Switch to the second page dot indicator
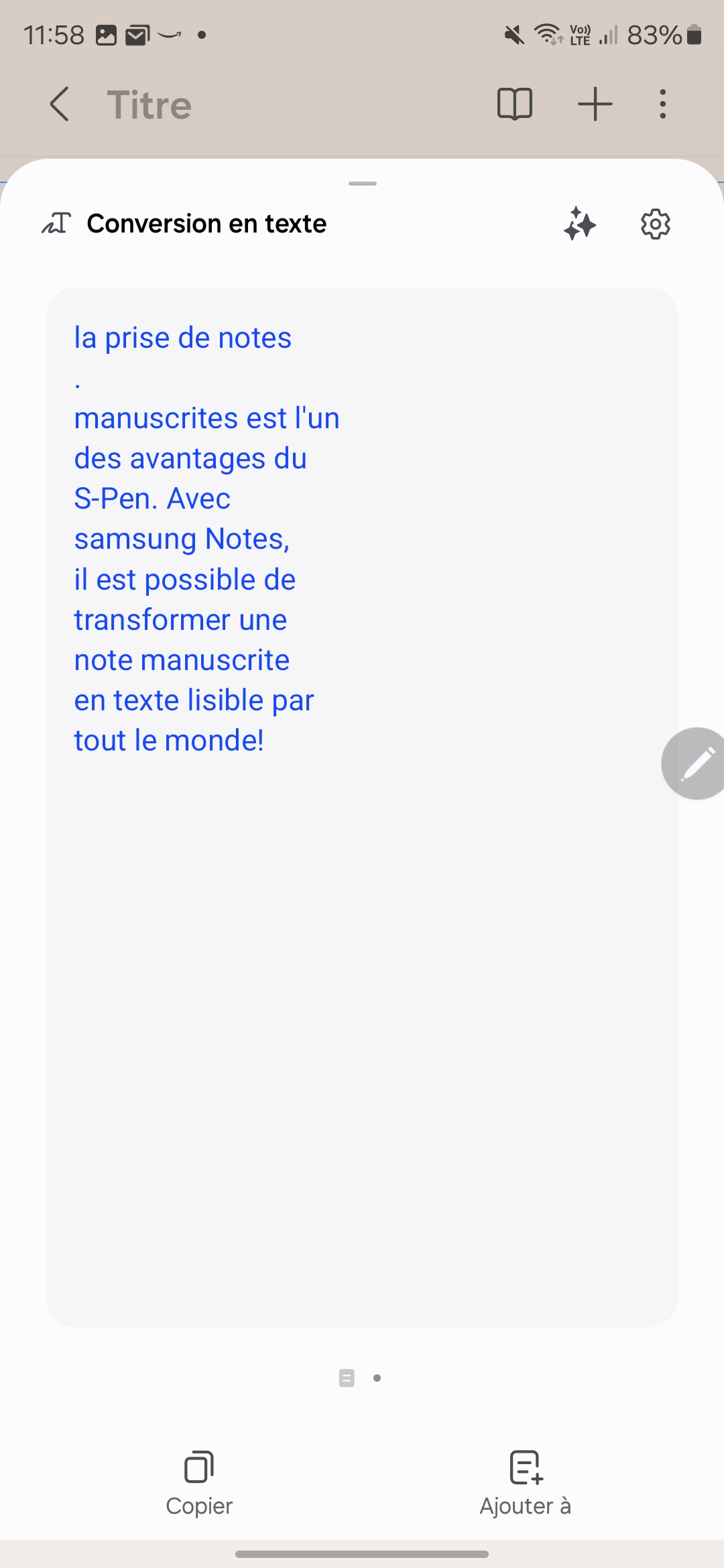 click(x=377, y=1378)
